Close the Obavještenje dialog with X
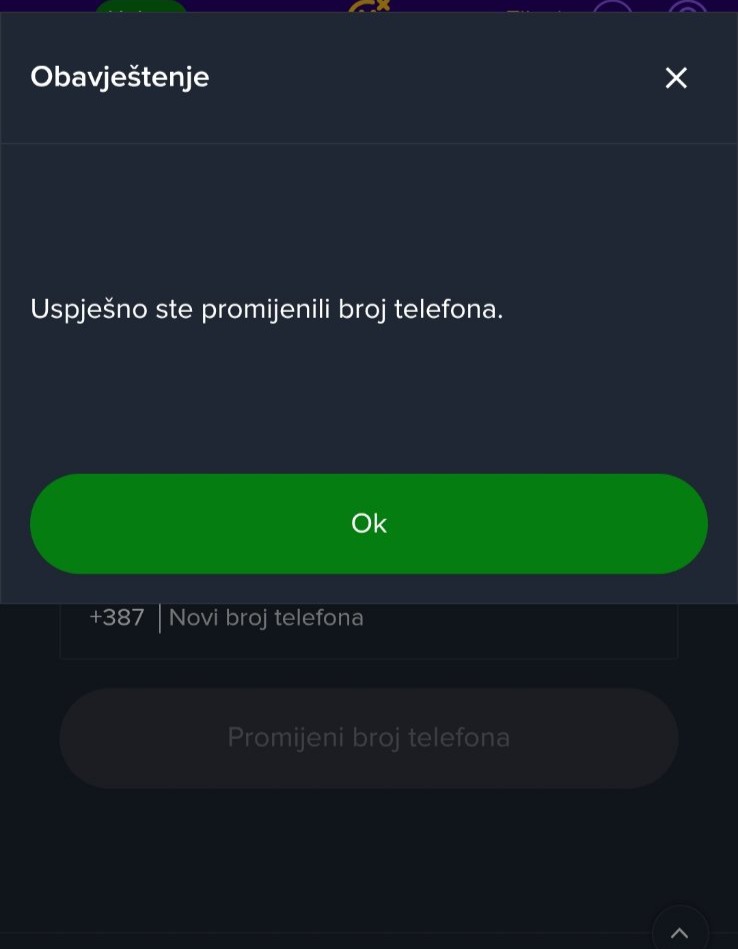Viewport: 738px width, 949px height. 676,78
